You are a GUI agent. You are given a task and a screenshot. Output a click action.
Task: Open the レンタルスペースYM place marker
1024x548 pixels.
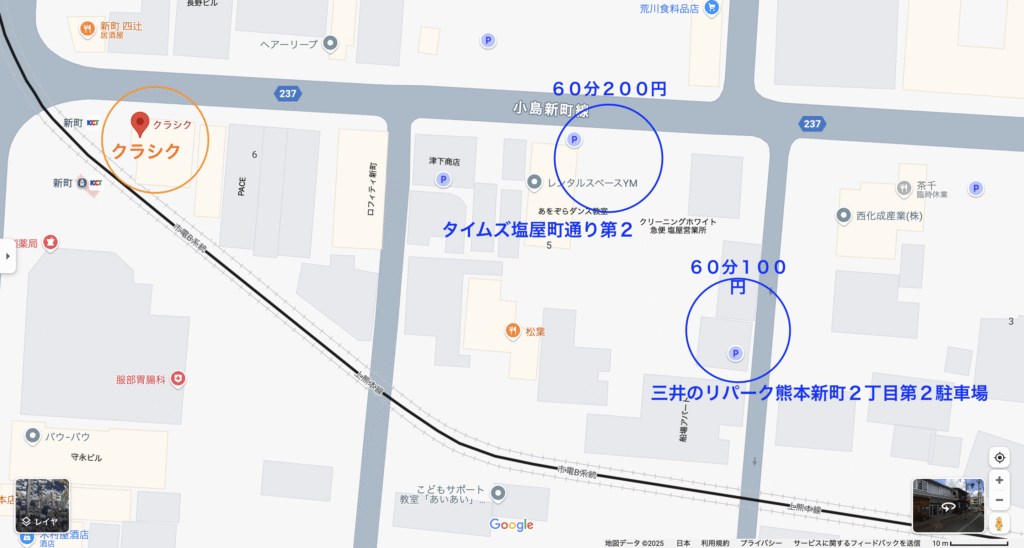[x=533, y=182]
